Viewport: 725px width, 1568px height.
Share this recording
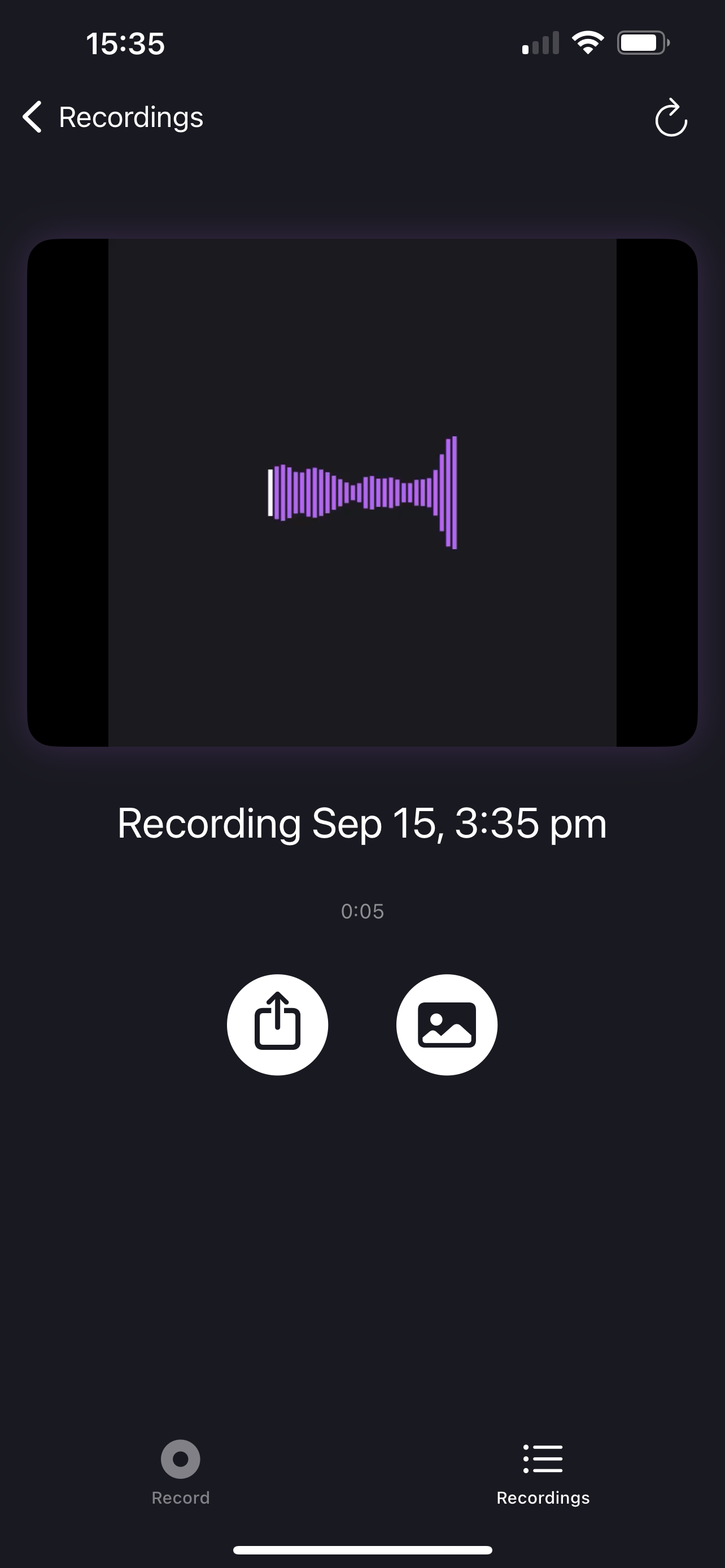[x=278, y=1025]
